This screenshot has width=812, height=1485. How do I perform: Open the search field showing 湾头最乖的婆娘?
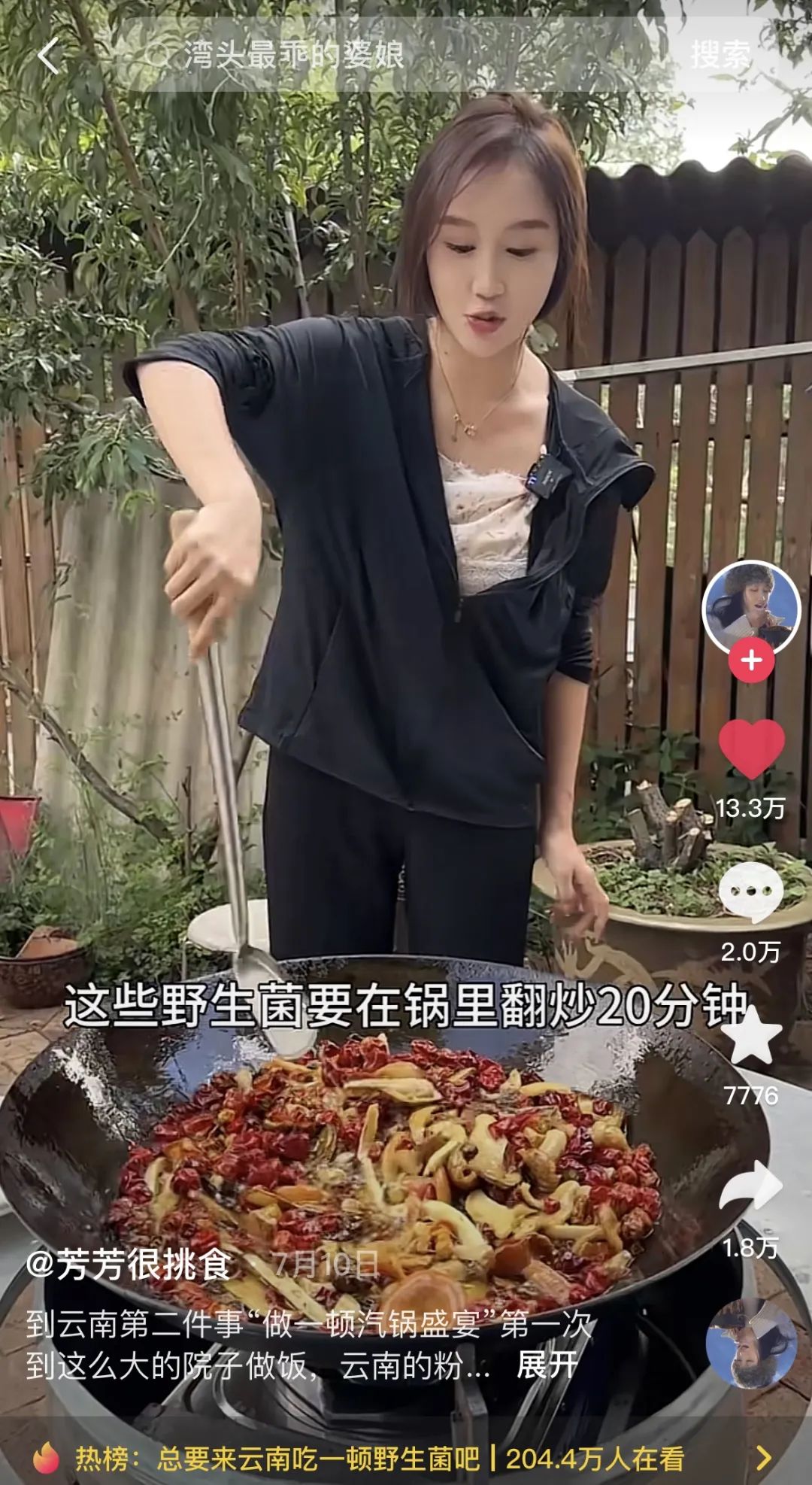(x=398, y=56)
